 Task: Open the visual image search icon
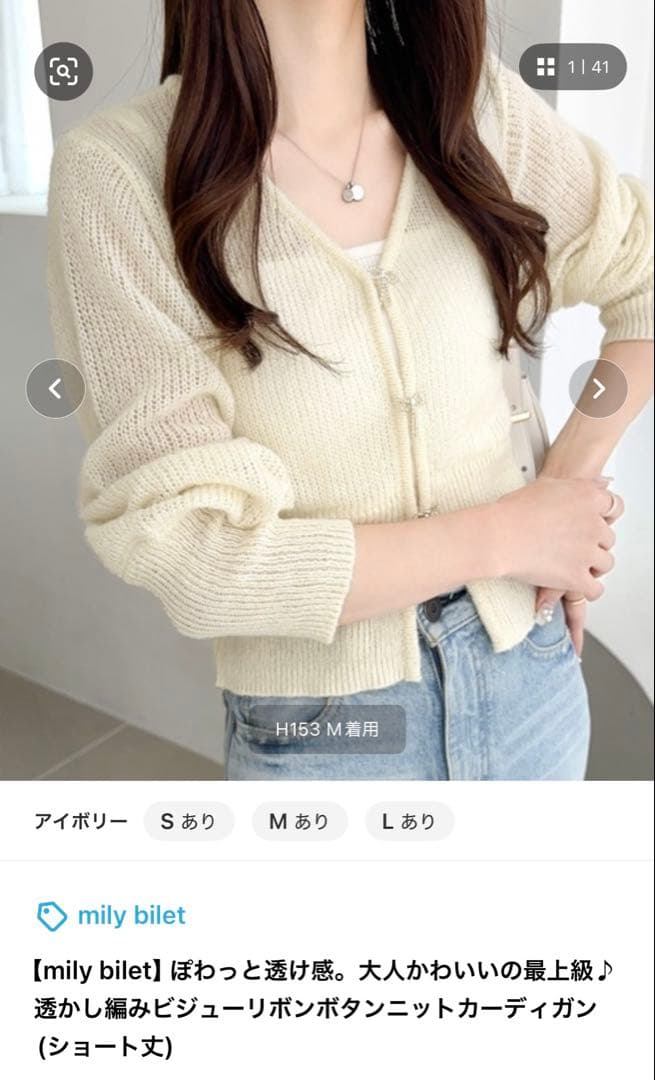coord(63,71)
